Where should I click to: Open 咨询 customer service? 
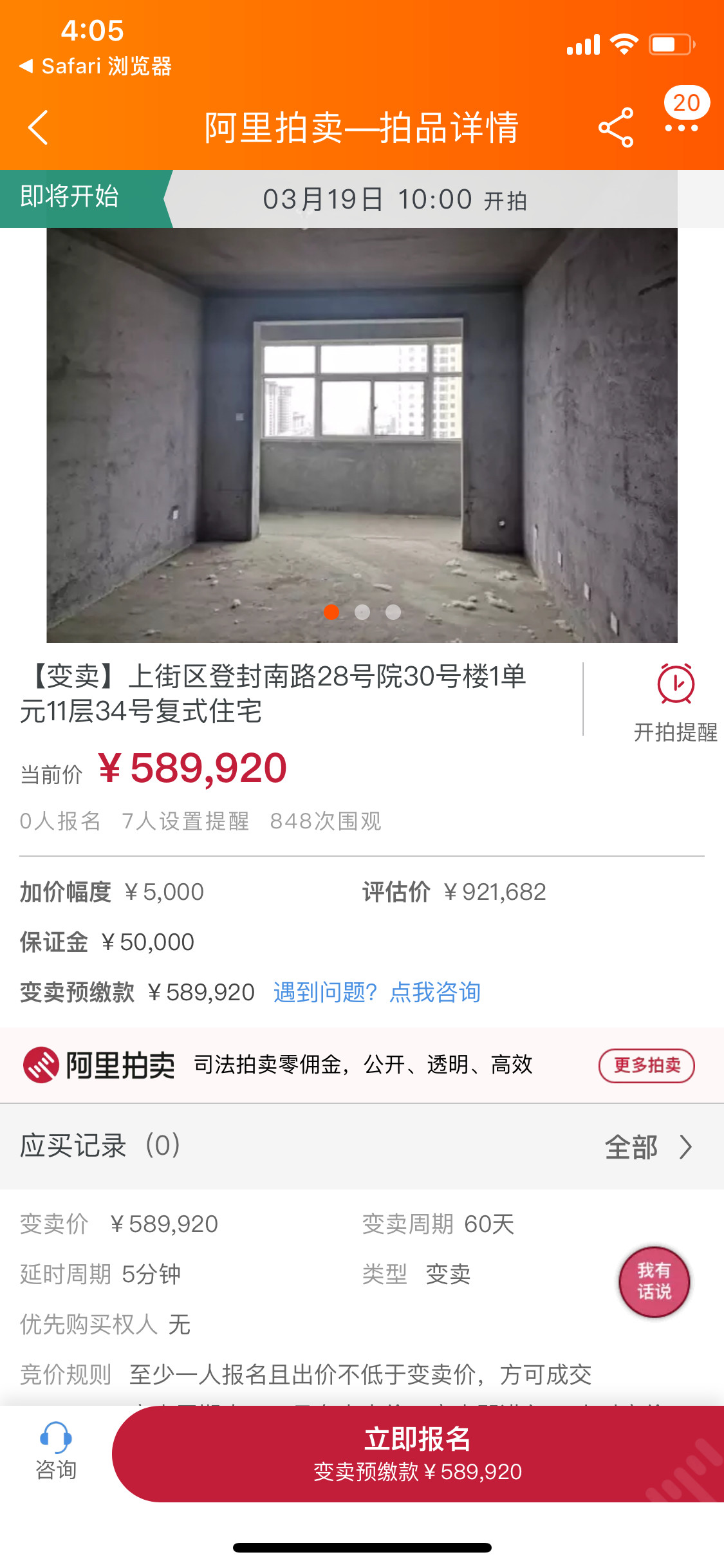click(x=56, y=1452)
